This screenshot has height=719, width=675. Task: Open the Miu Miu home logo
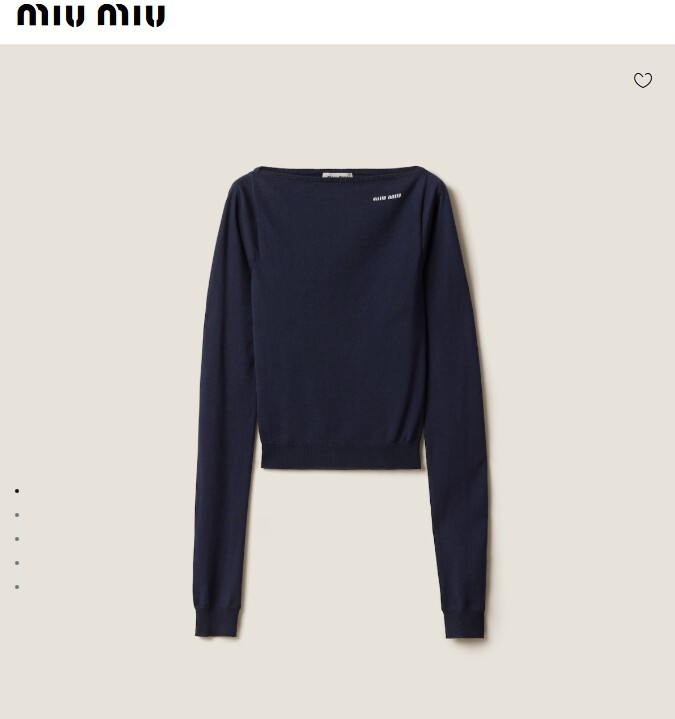point(91,16)
